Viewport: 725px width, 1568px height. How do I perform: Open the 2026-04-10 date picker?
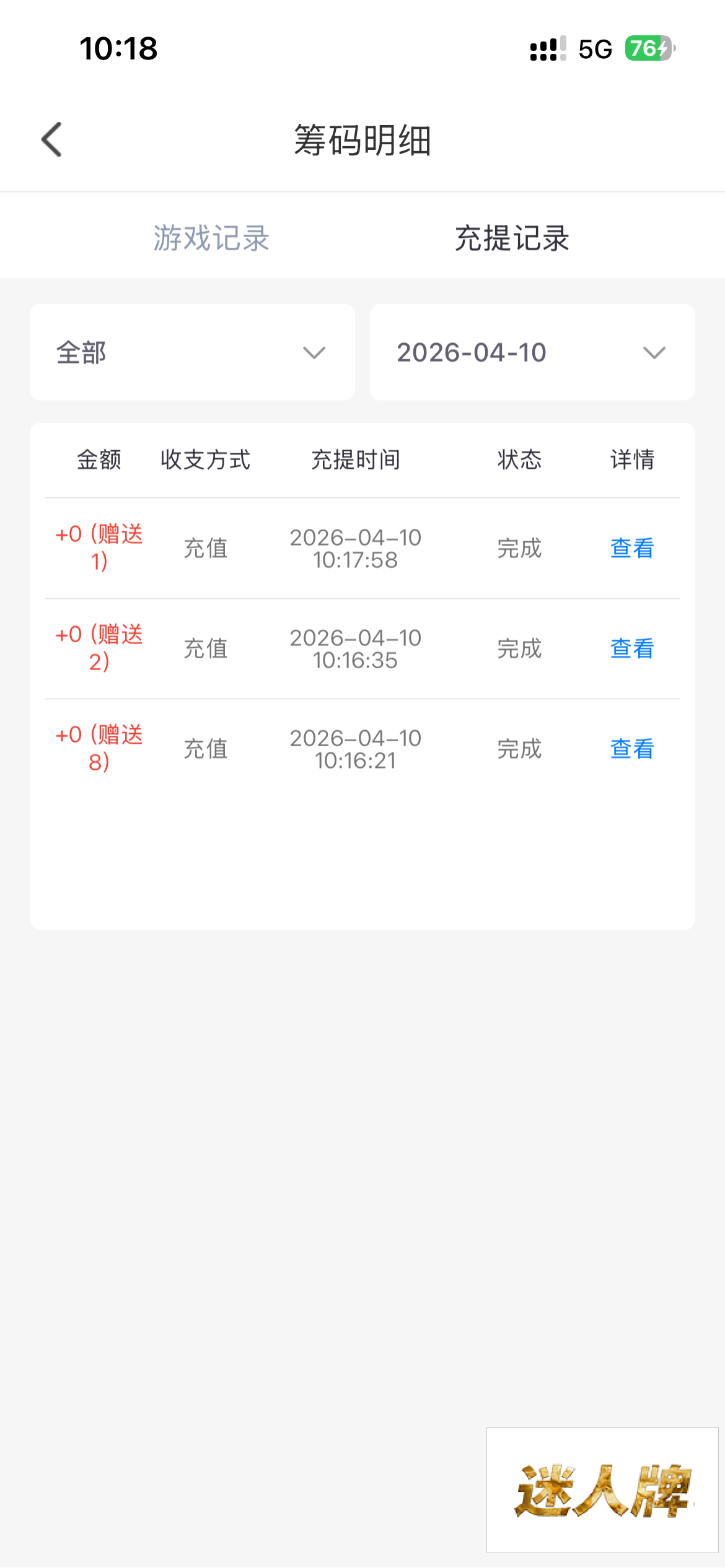tap(532, 352)
